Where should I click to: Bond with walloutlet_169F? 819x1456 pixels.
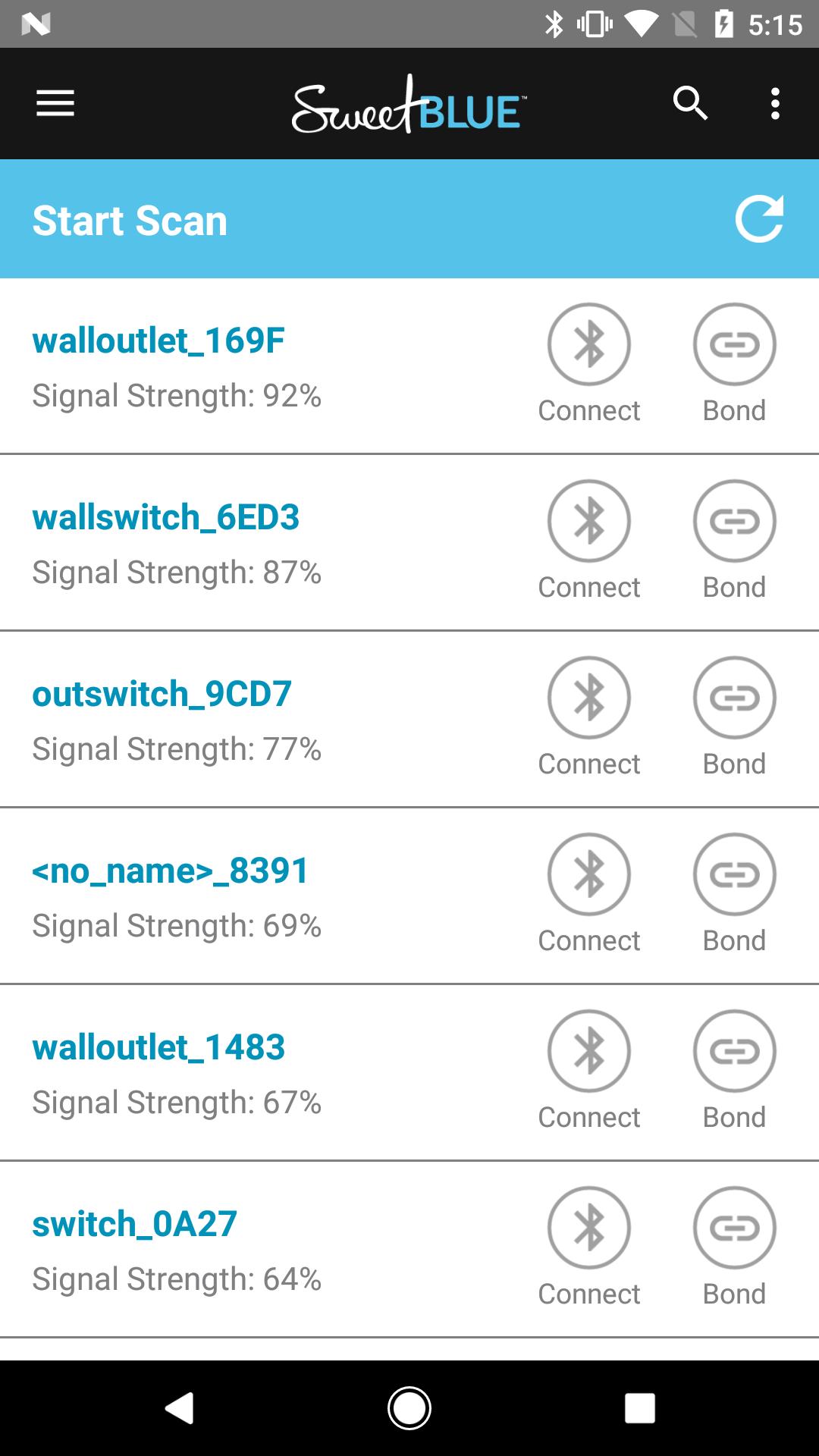point(734,345)
